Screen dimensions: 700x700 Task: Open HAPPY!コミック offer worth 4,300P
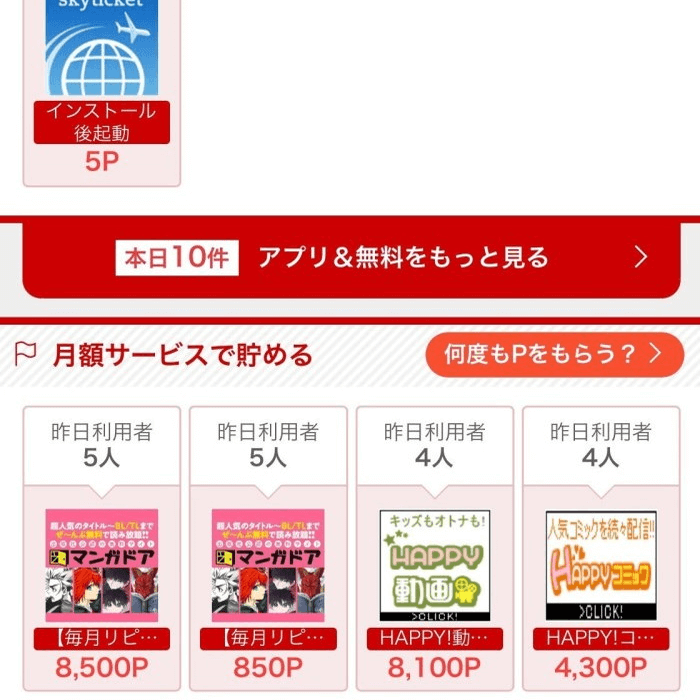click(600, 565)
